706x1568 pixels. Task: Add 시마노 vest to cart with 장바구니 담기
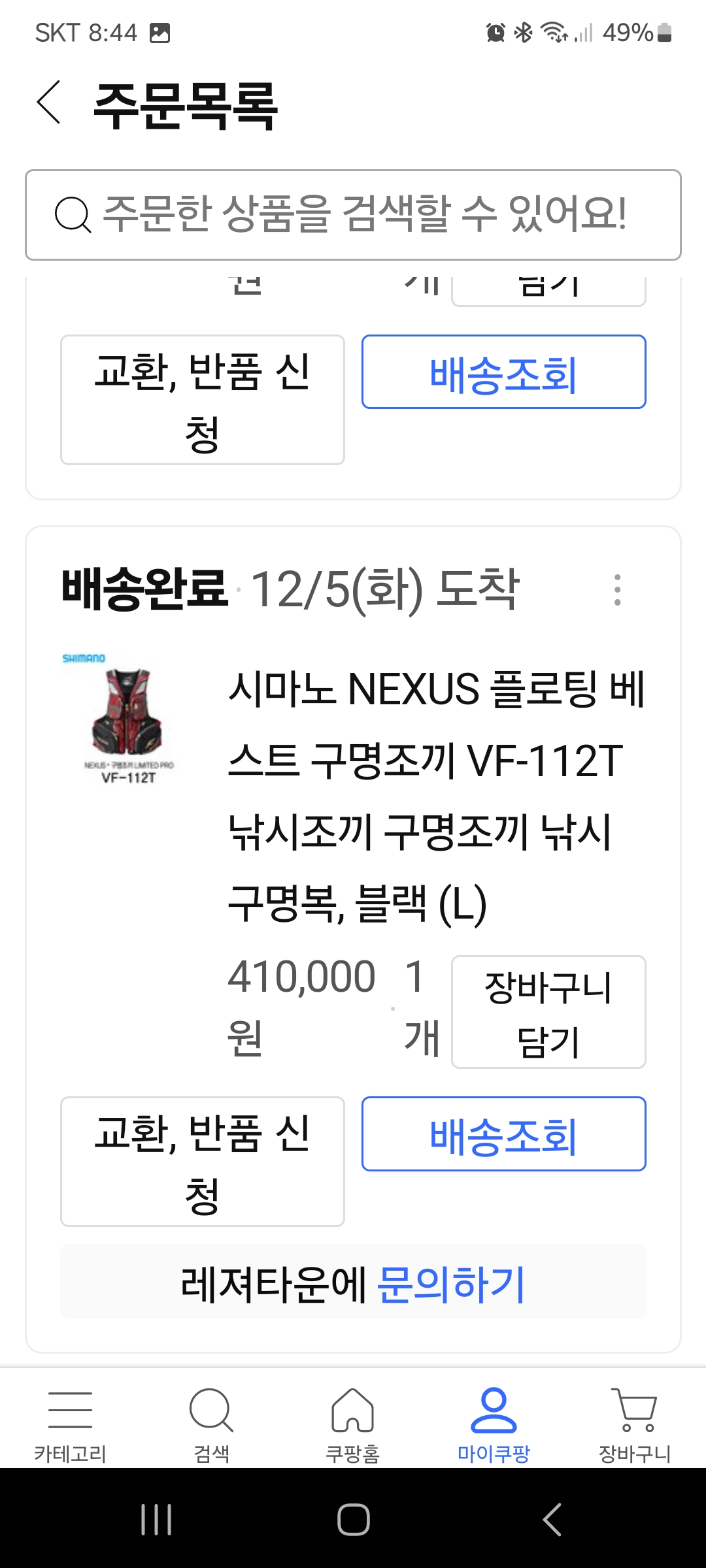(x=548, y=1012)
